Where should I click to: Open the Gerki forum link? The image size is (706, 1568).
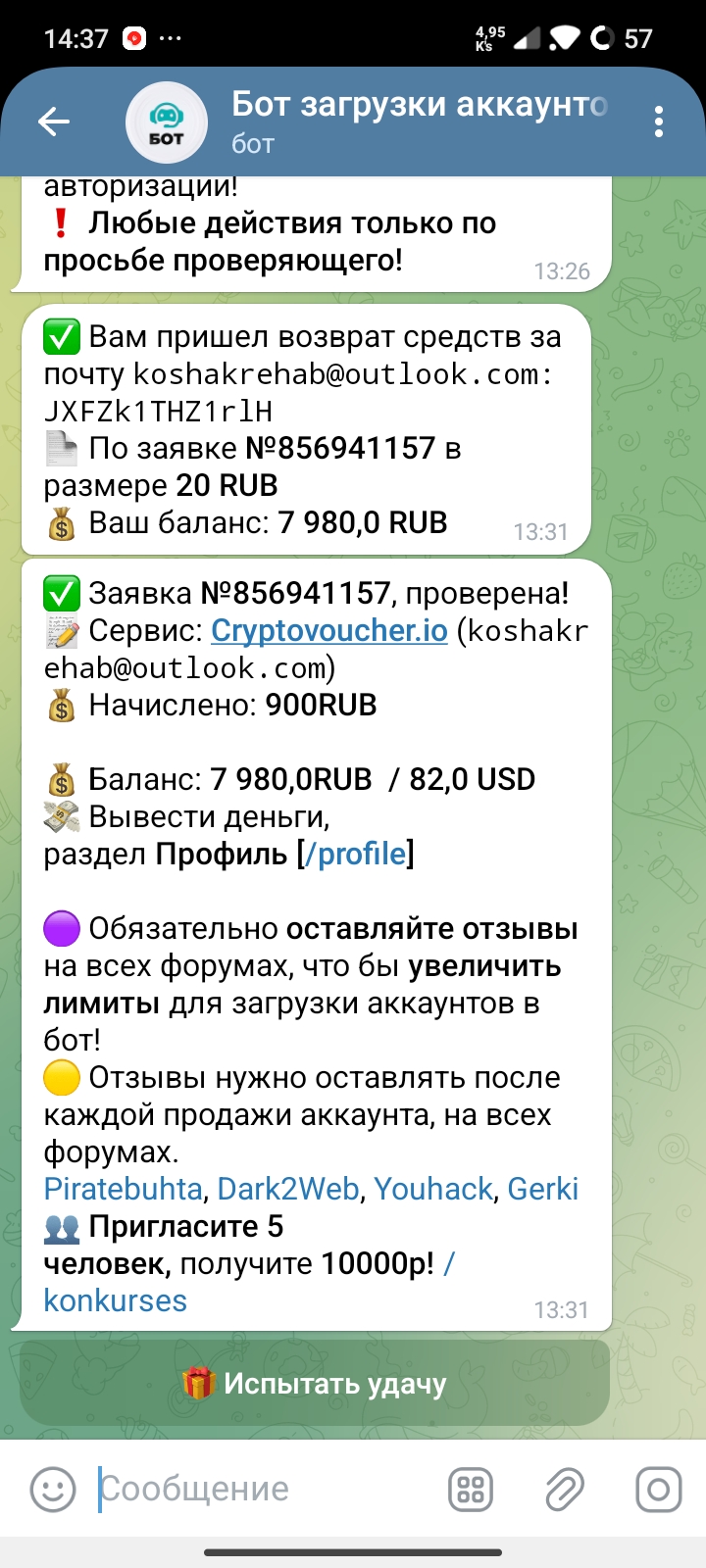(x=542, y=1189)
